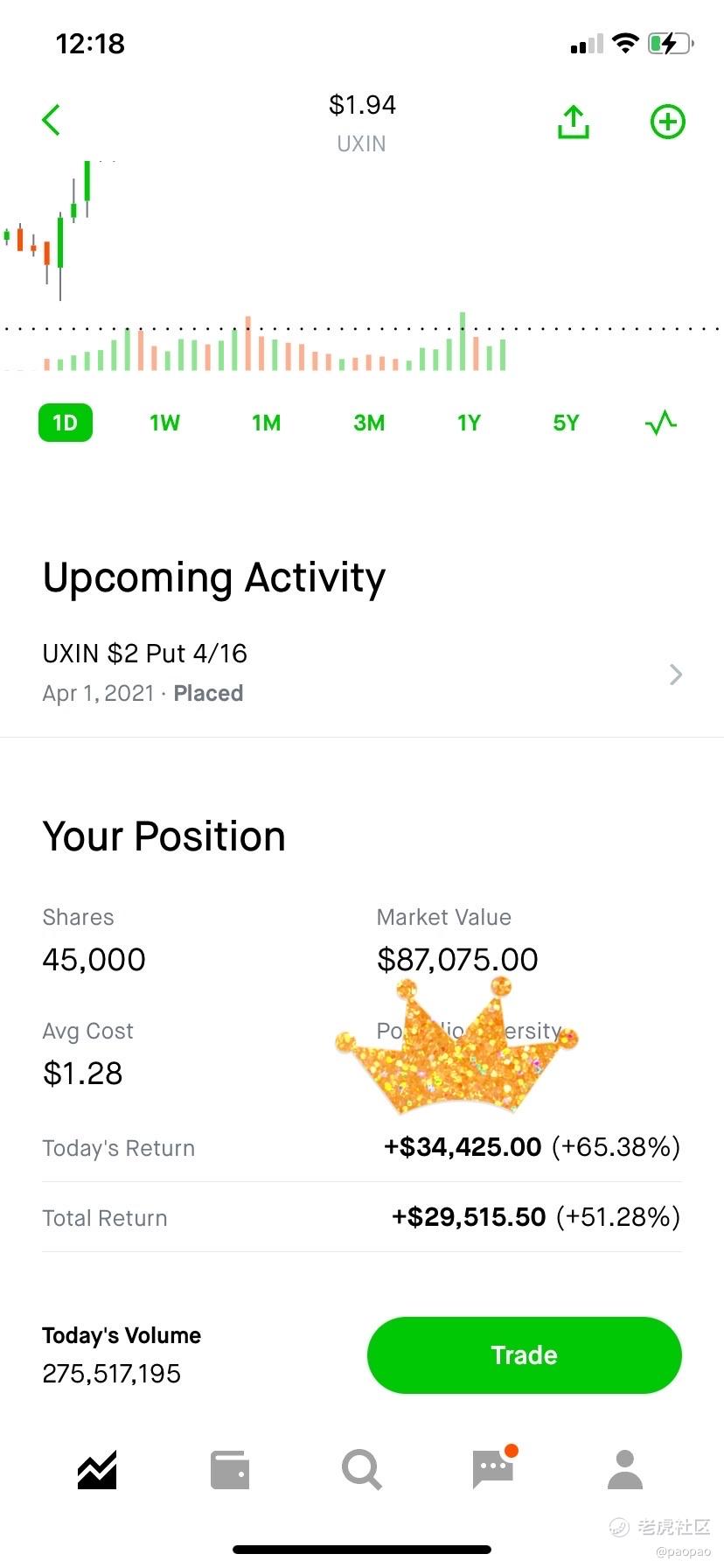Go back using the green arrow

click(52, 121)
